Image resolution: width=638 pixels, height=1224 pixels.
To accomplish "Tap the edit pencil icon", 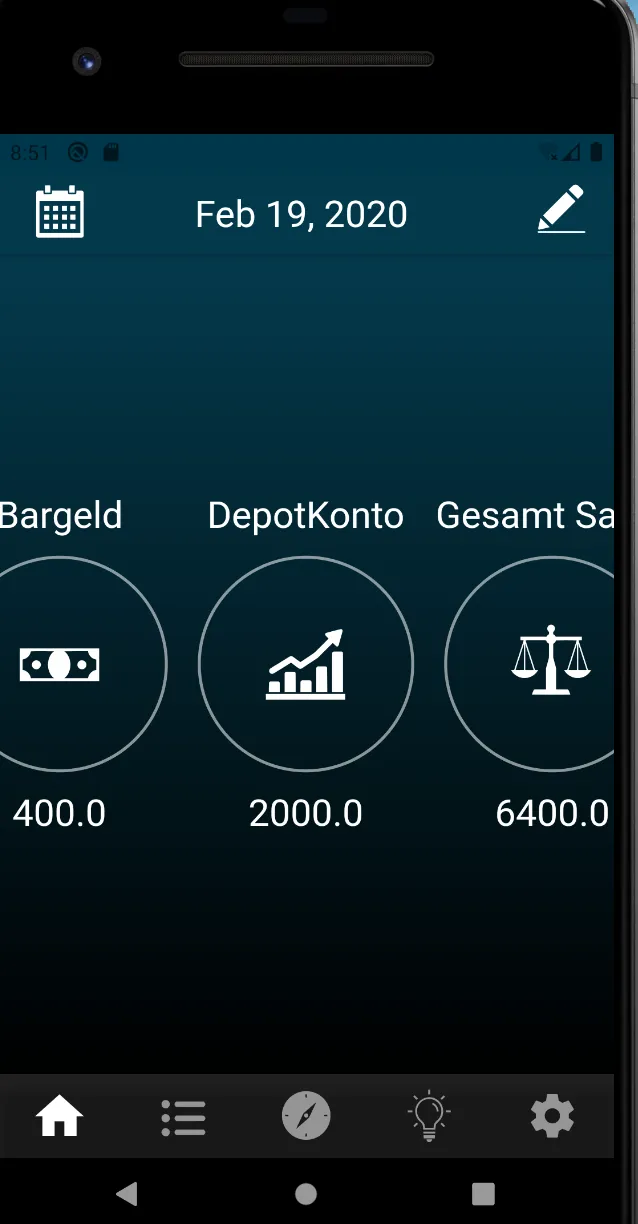I will coord(561,210).
